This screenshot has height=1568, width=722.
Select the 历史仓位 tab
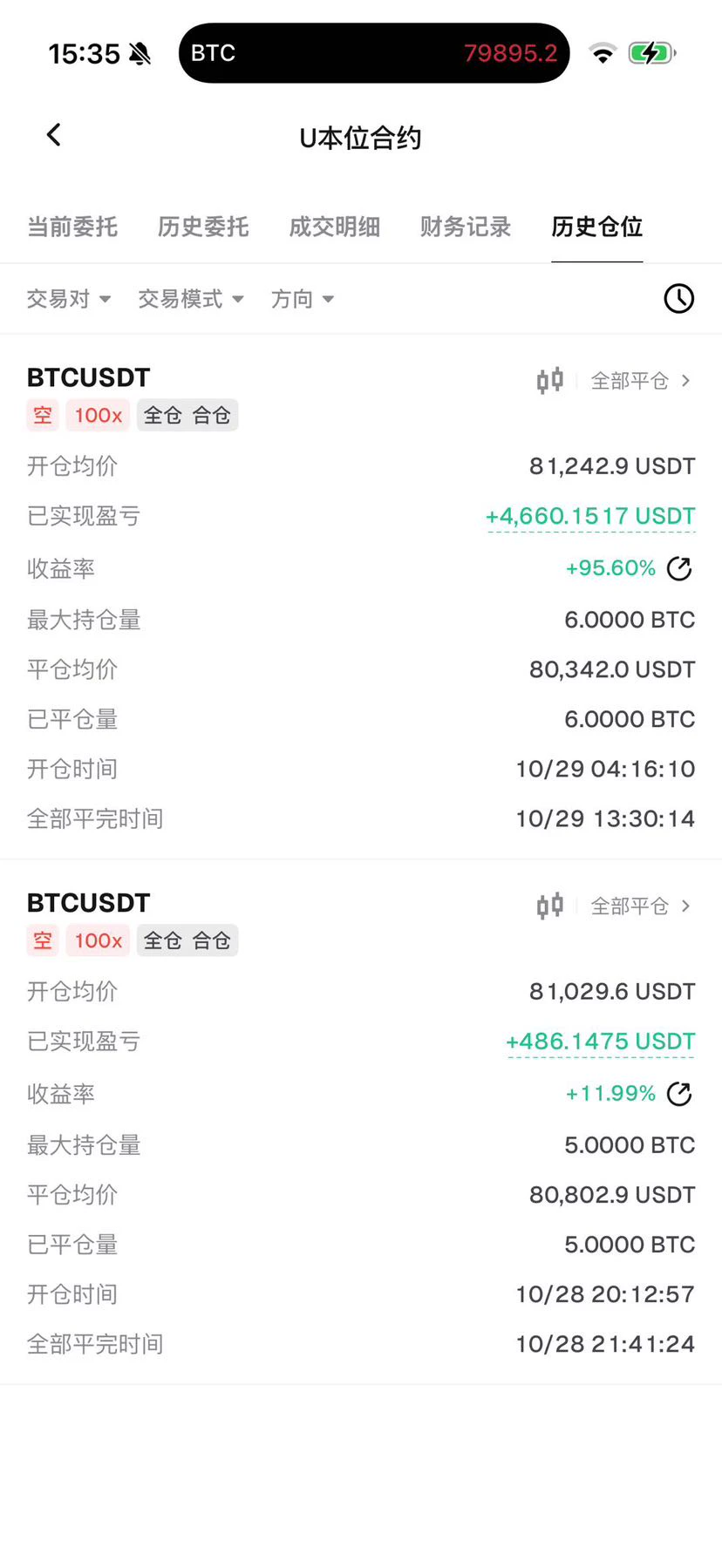597,227
